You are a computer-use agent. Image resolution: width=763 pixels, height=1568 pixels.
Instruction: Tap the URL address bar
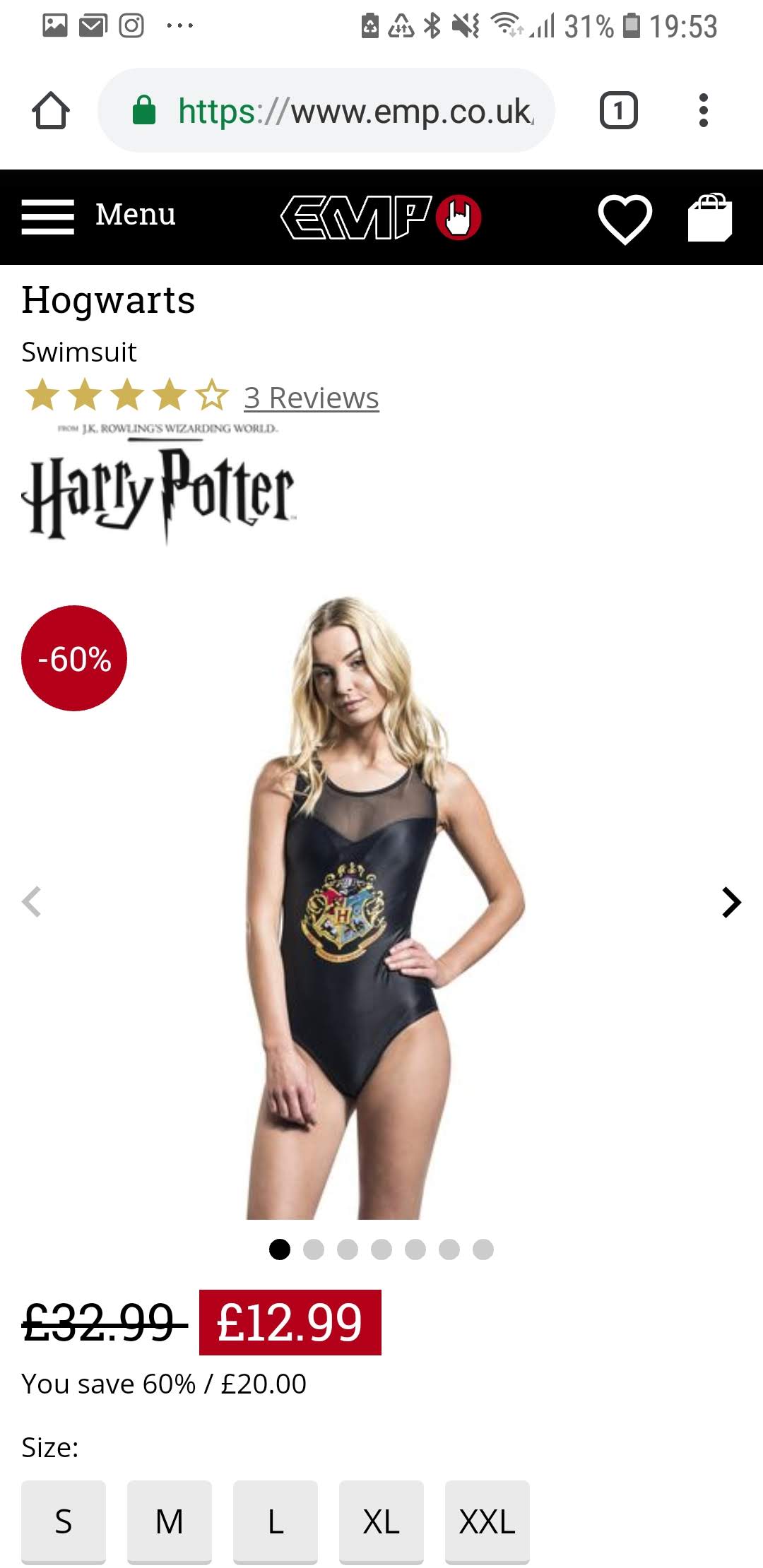pos(326,110)
